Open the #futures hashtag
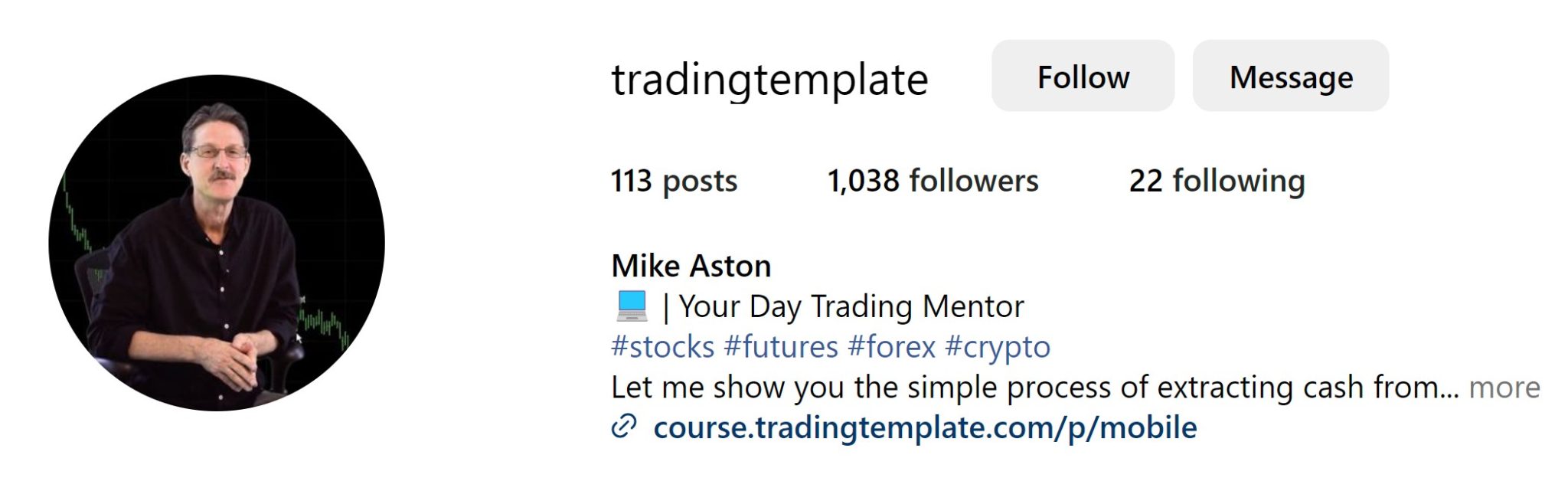The height and width of the screenshot is (504, 1568). click(x=780, y=347)
